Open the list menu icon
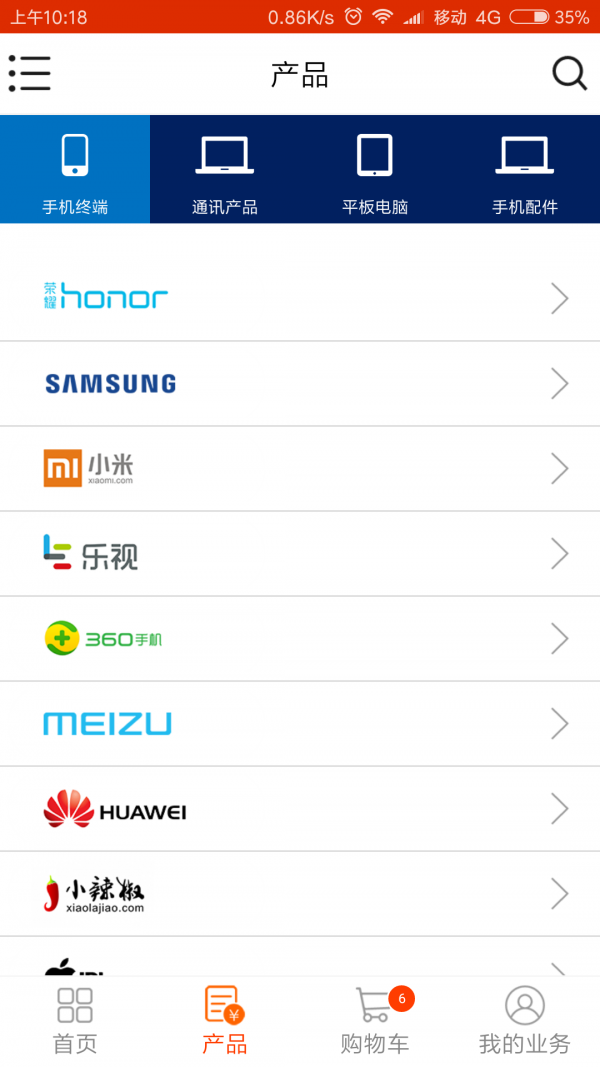 pos(30,74)
